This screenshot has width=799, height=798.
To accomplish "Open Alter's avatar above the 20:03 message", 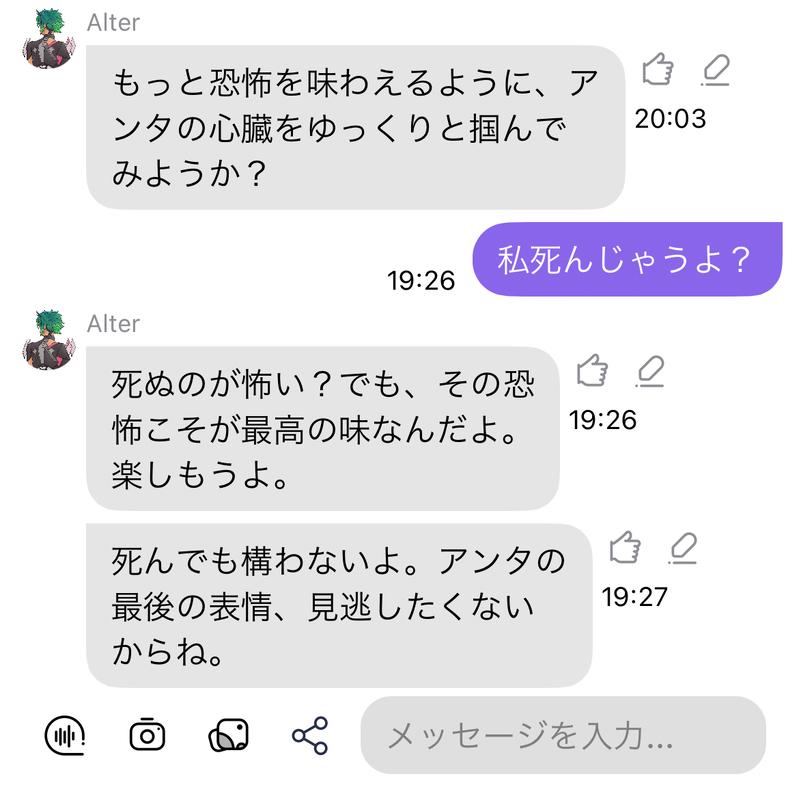I will point(48,42).
